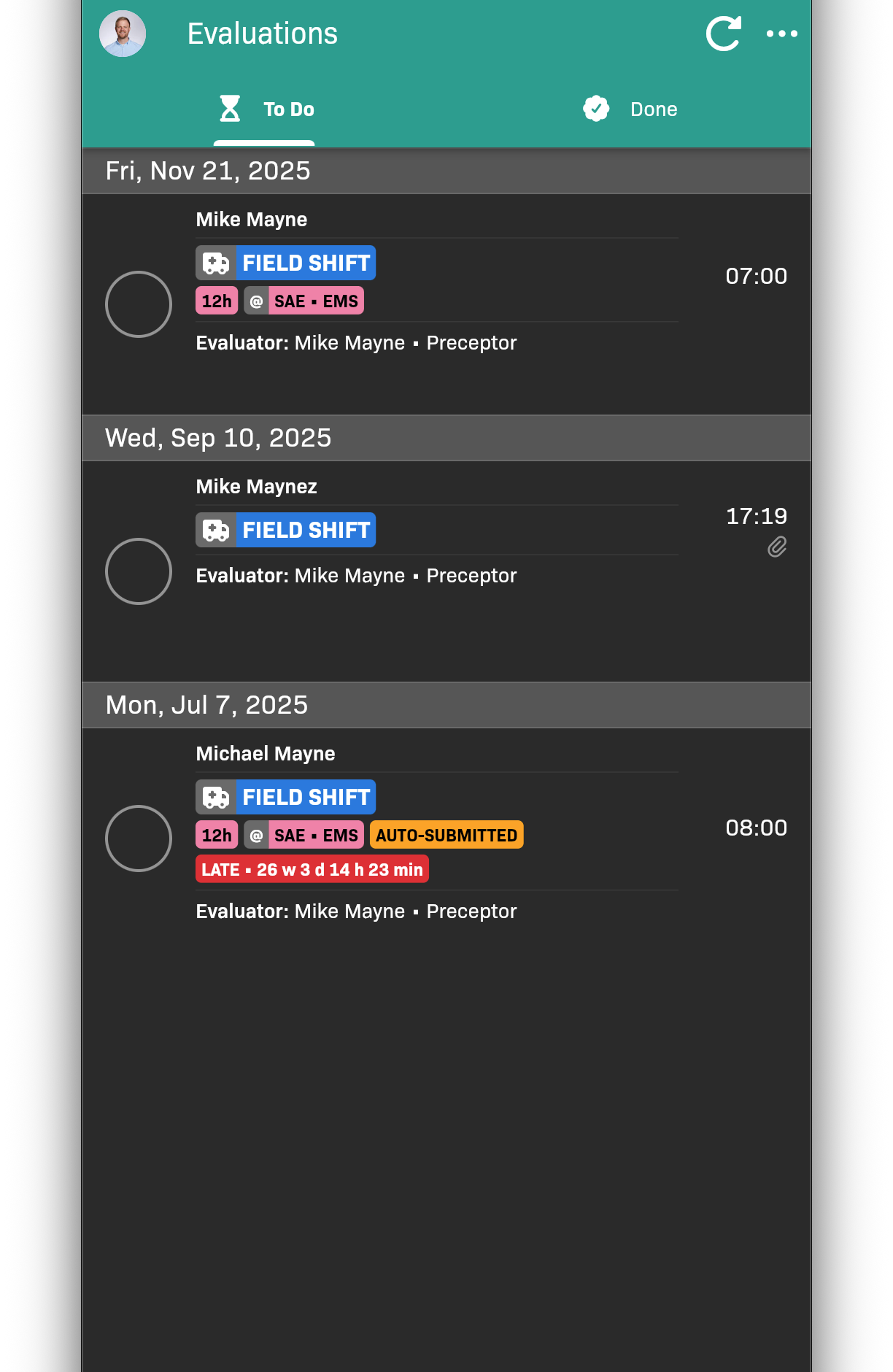893x1372 pixels.
Task: Tap the attachment paperclip under 17:19
Action: pos(777,547)
